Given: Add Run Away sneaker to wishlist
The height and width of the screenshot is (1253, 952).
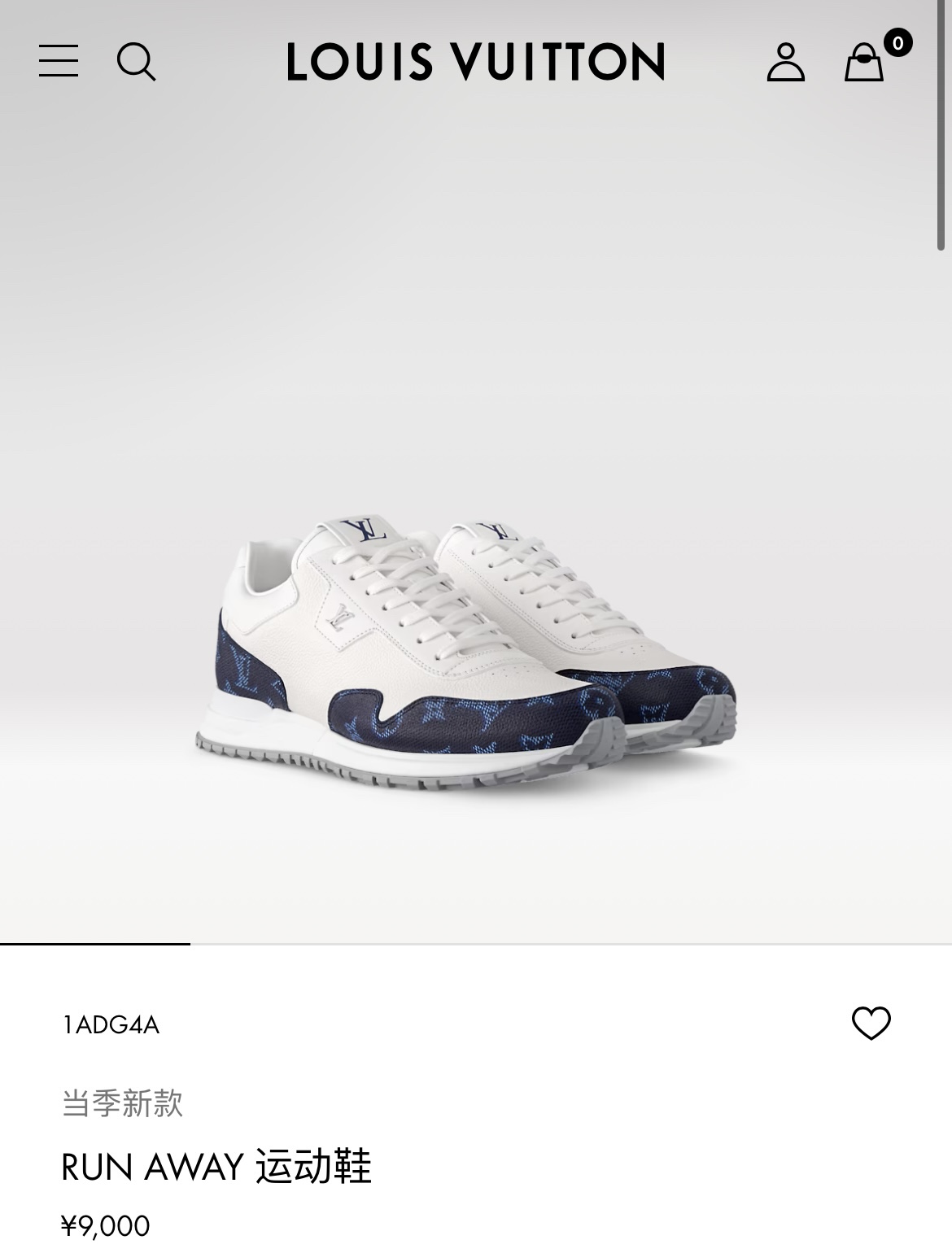Looking at the screenshot, I should coord(871,1024).
